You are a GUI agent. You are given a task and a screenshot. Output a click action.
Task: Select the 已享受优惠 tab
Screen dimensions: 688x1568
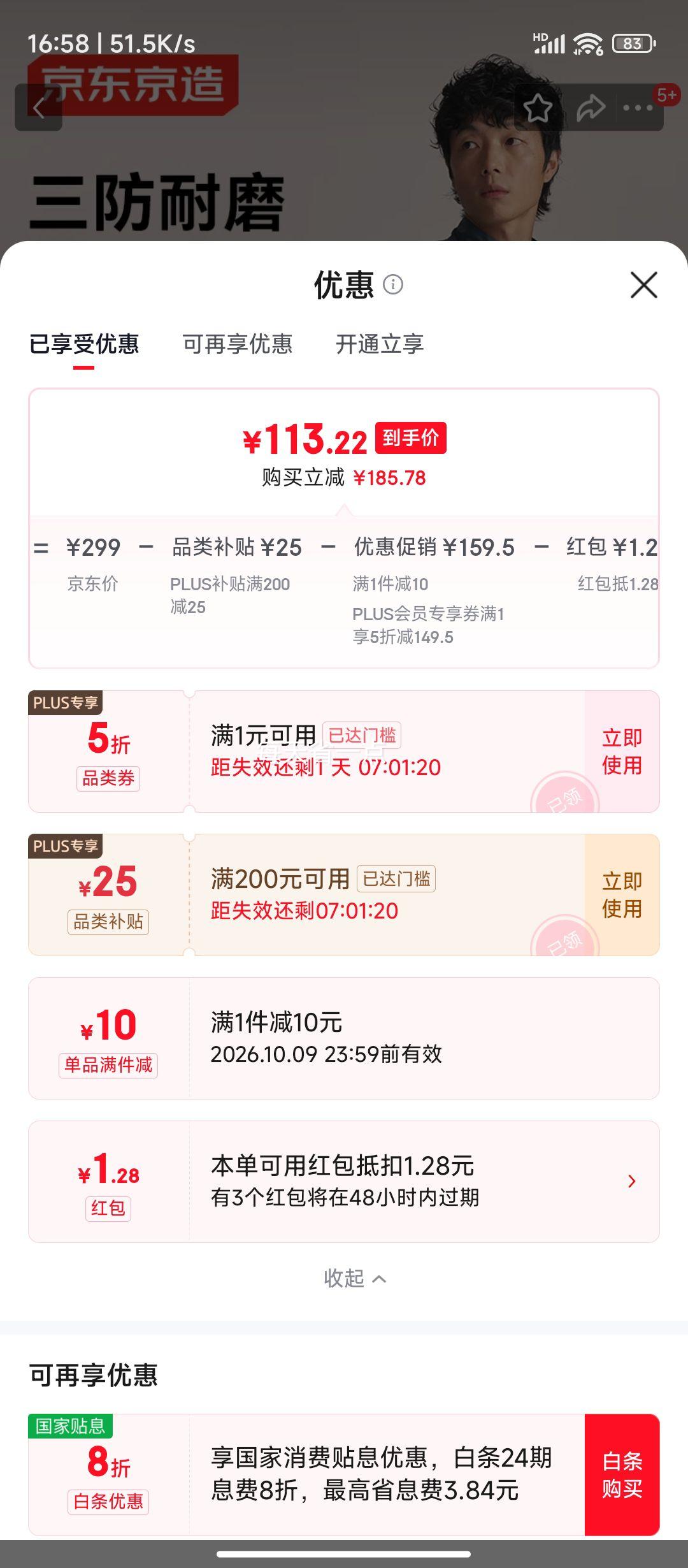coord(85,345)
